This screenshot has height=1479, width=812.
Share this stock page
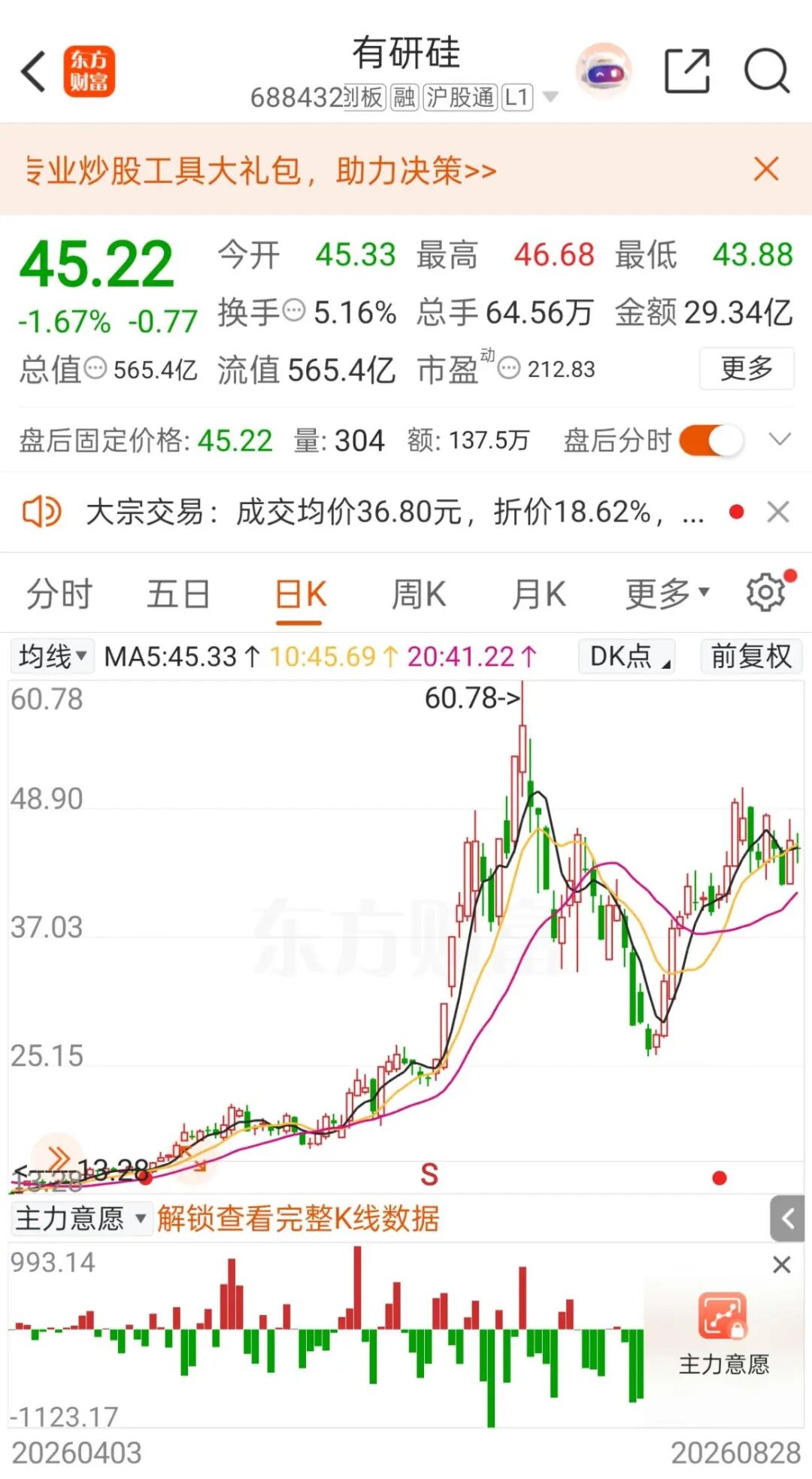[x=687, y=71]
